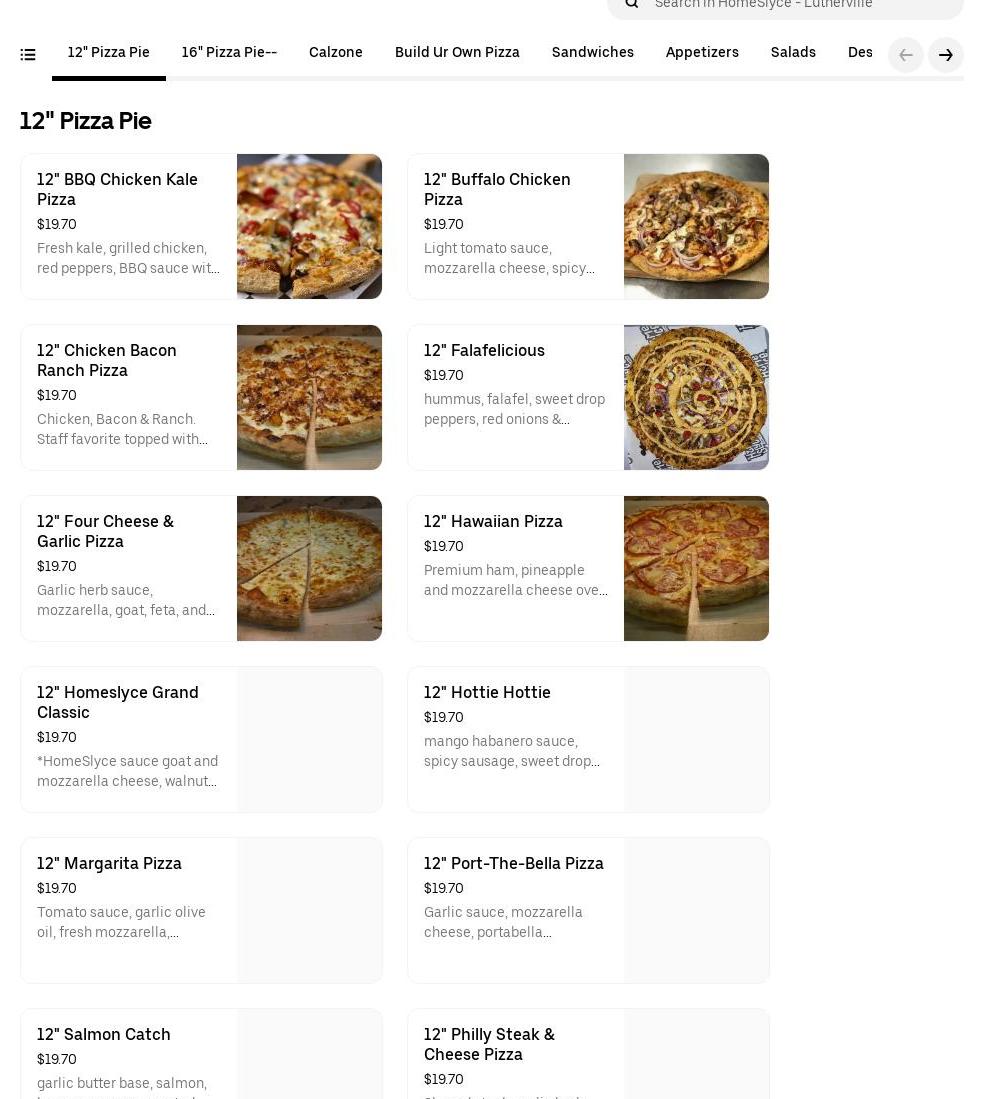
Task: Select the 12" Port-The-Bella Pizza card
Action: coord(588,910)
